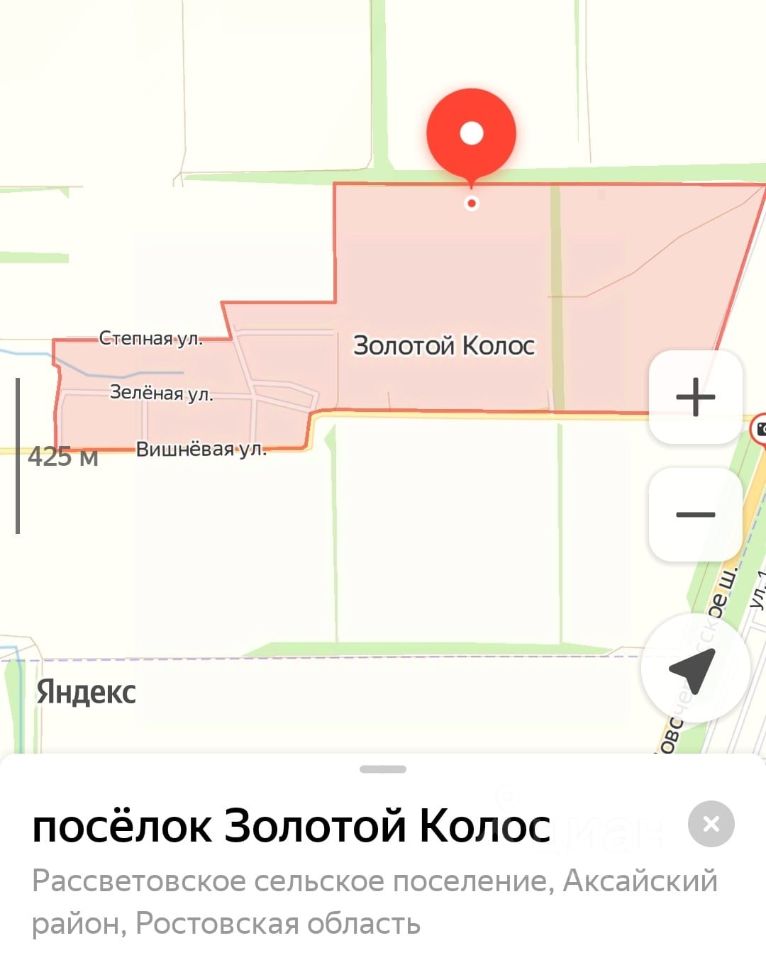Center map on my location
The width and height of the screenshot is (766, 960).
695,668
